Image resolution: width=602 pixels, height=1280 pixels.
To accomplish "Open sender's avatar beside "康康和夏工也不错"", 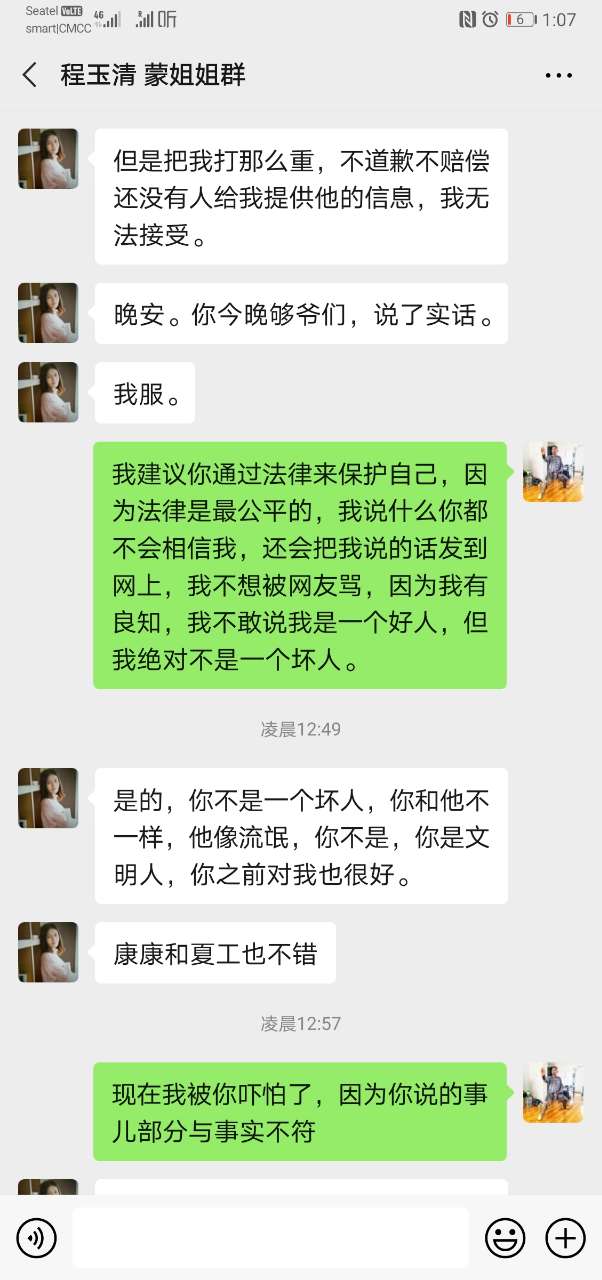I will (x=48, y=952).
